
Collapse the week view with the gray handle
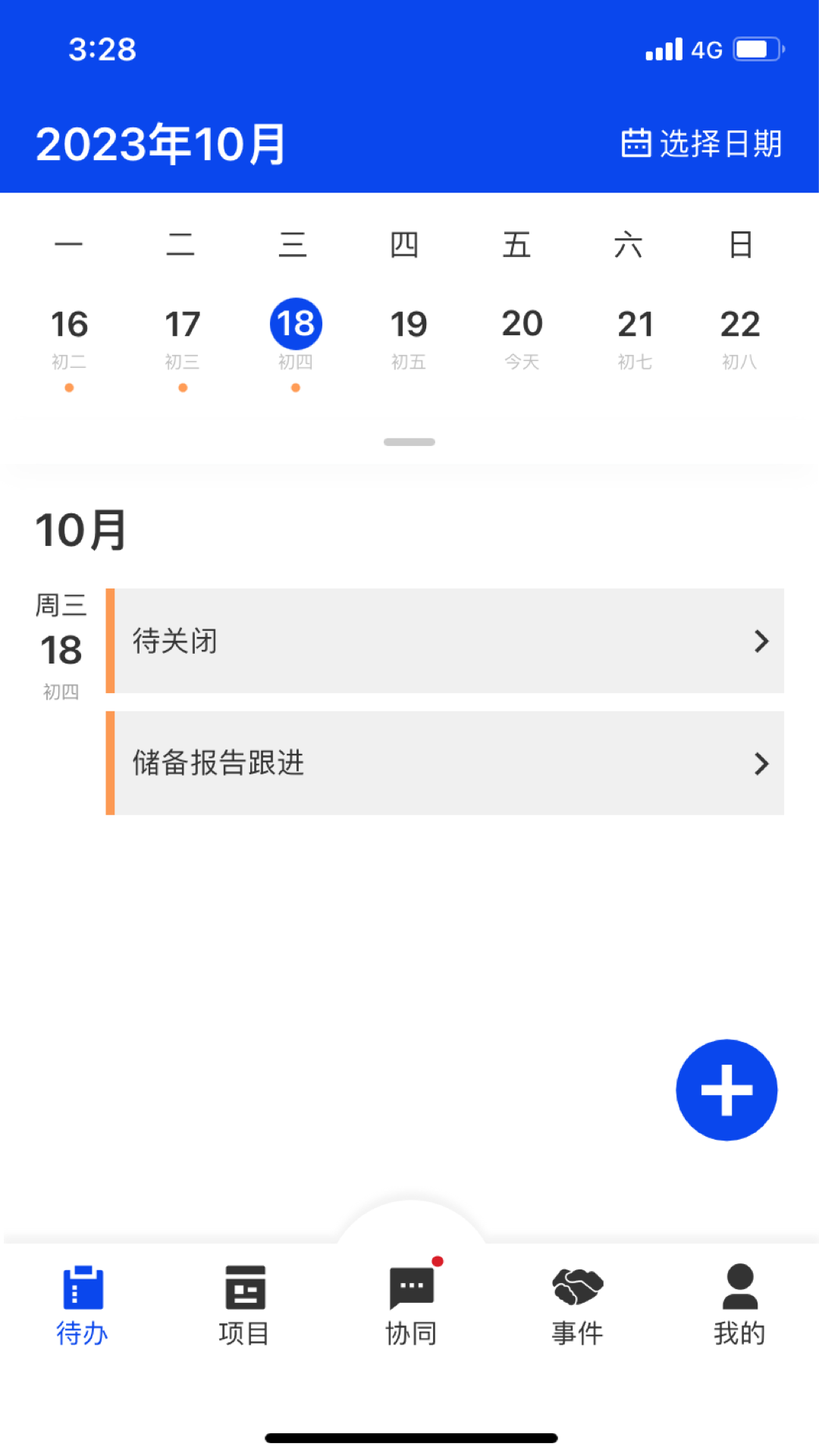[409, 441]
